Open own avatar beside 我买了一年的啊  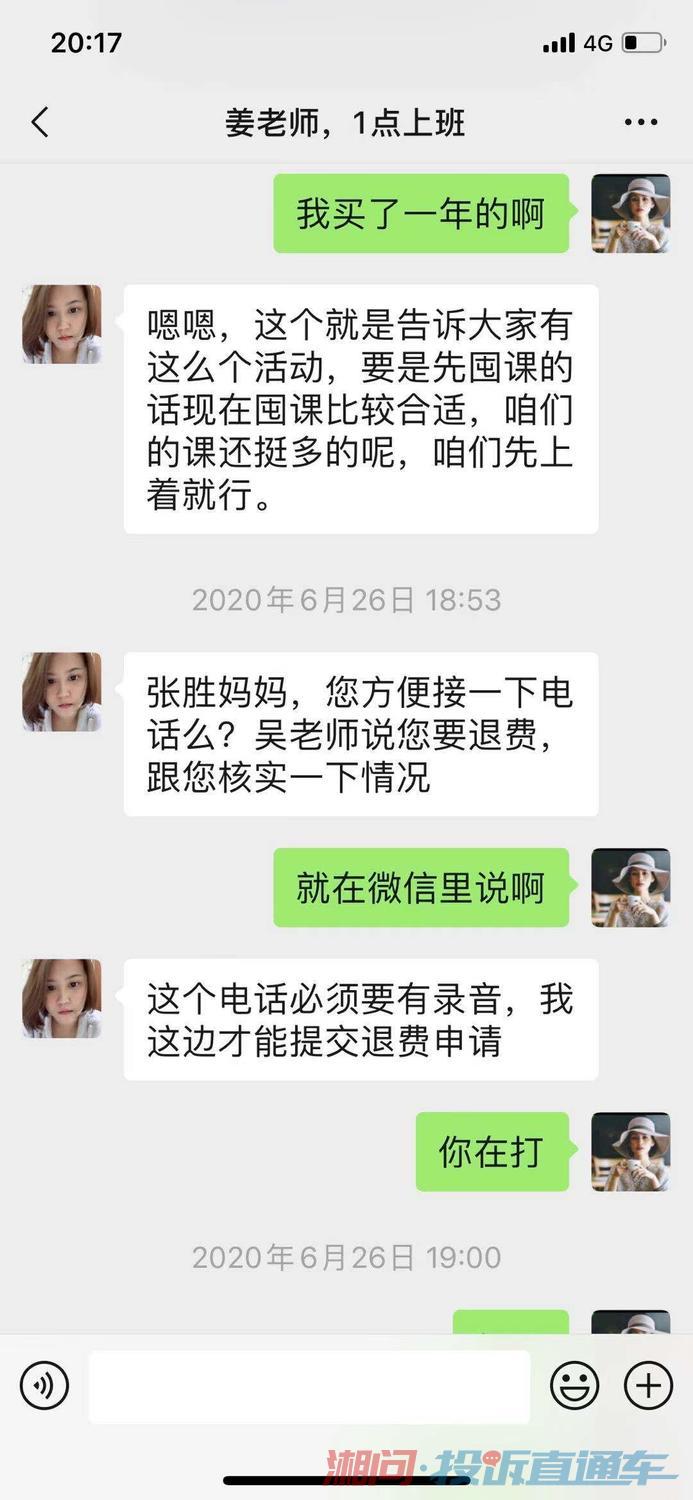pyautogui.click(x=630, y=213)
